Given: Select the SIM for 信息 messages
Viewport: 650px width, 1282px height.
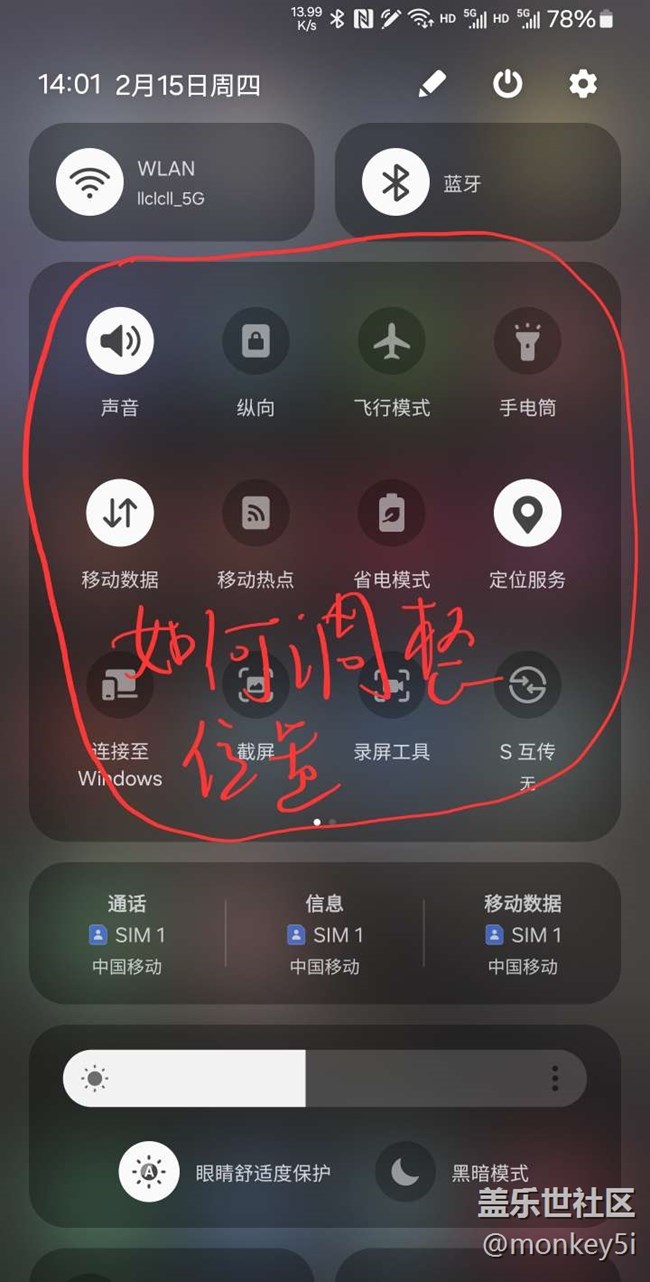Looking at the screenshot, I should click(x=324, y=935).
